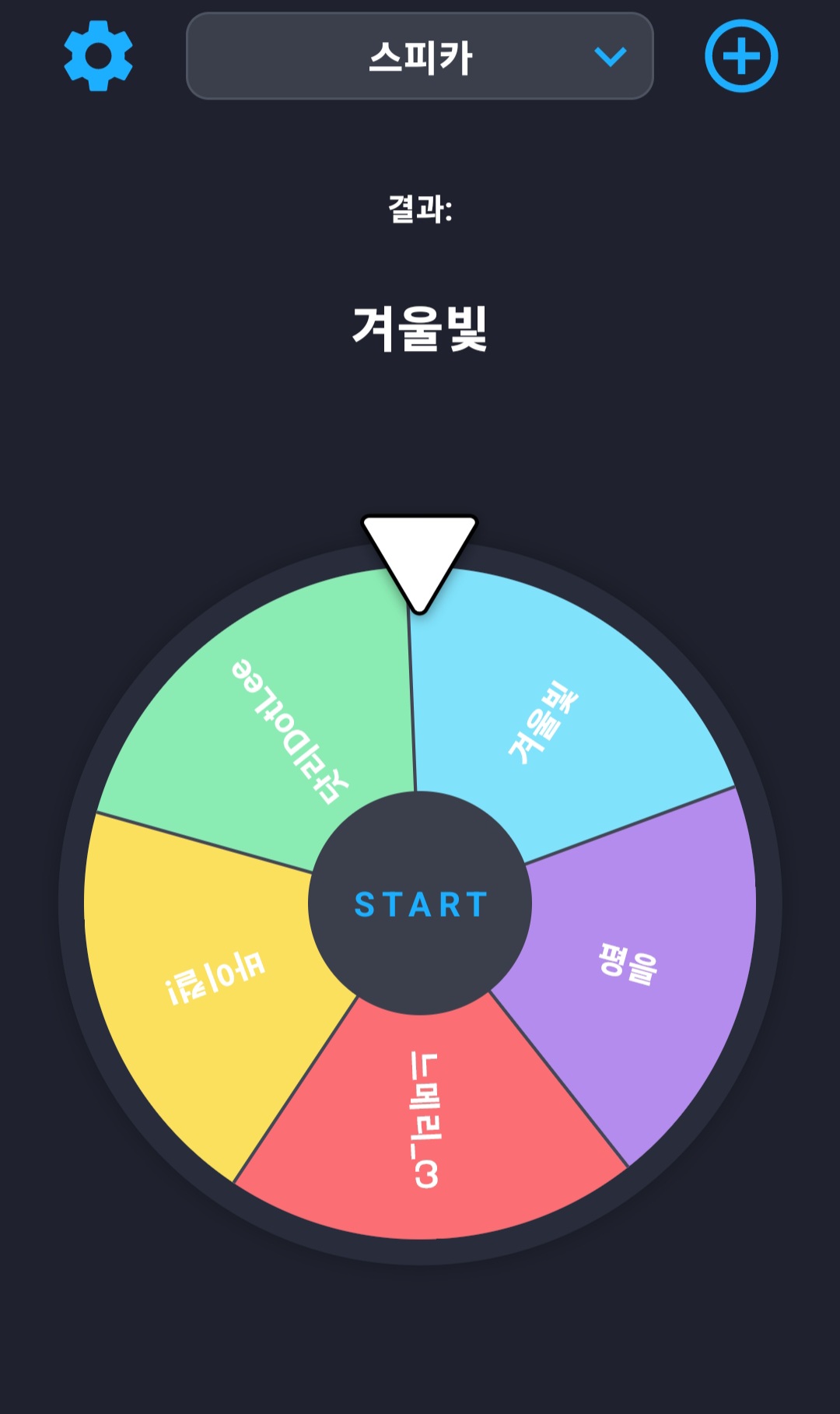
Task: Add a new wheel with plus icon
Action: point(741,56)
